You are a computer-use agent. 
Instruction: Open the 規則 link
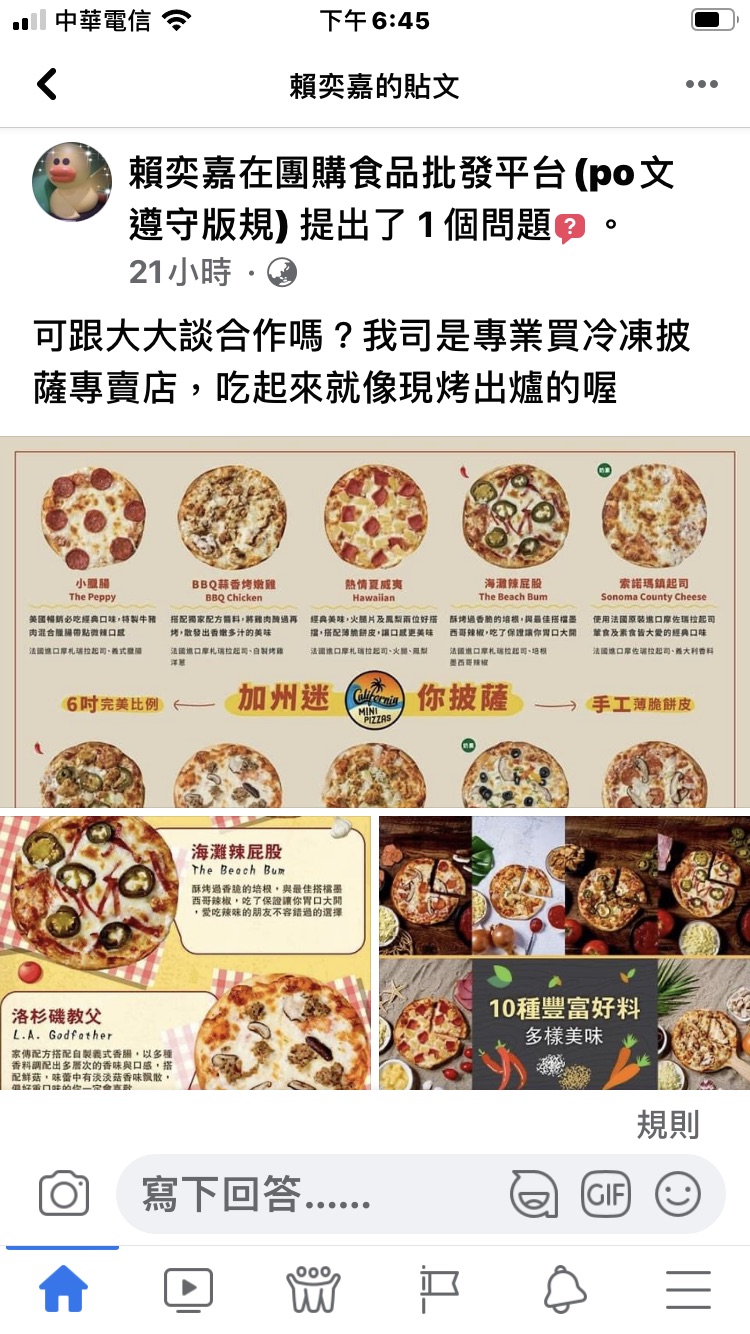pyautogui.click(x=667, y=1125)
